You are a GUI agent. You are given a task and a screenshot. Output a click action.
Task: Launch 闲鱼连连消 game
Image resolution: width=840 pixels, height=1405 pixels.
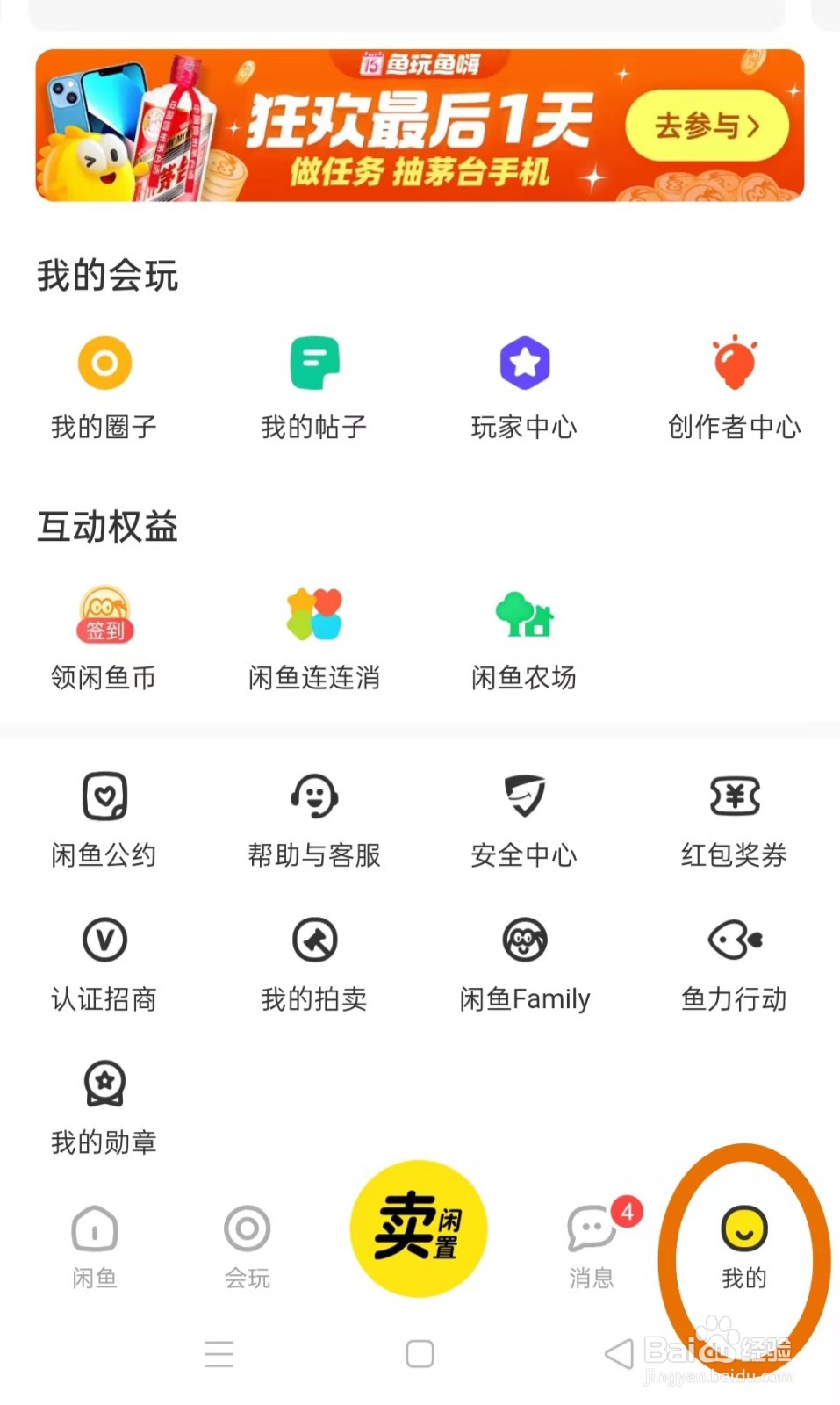[314, 634]
